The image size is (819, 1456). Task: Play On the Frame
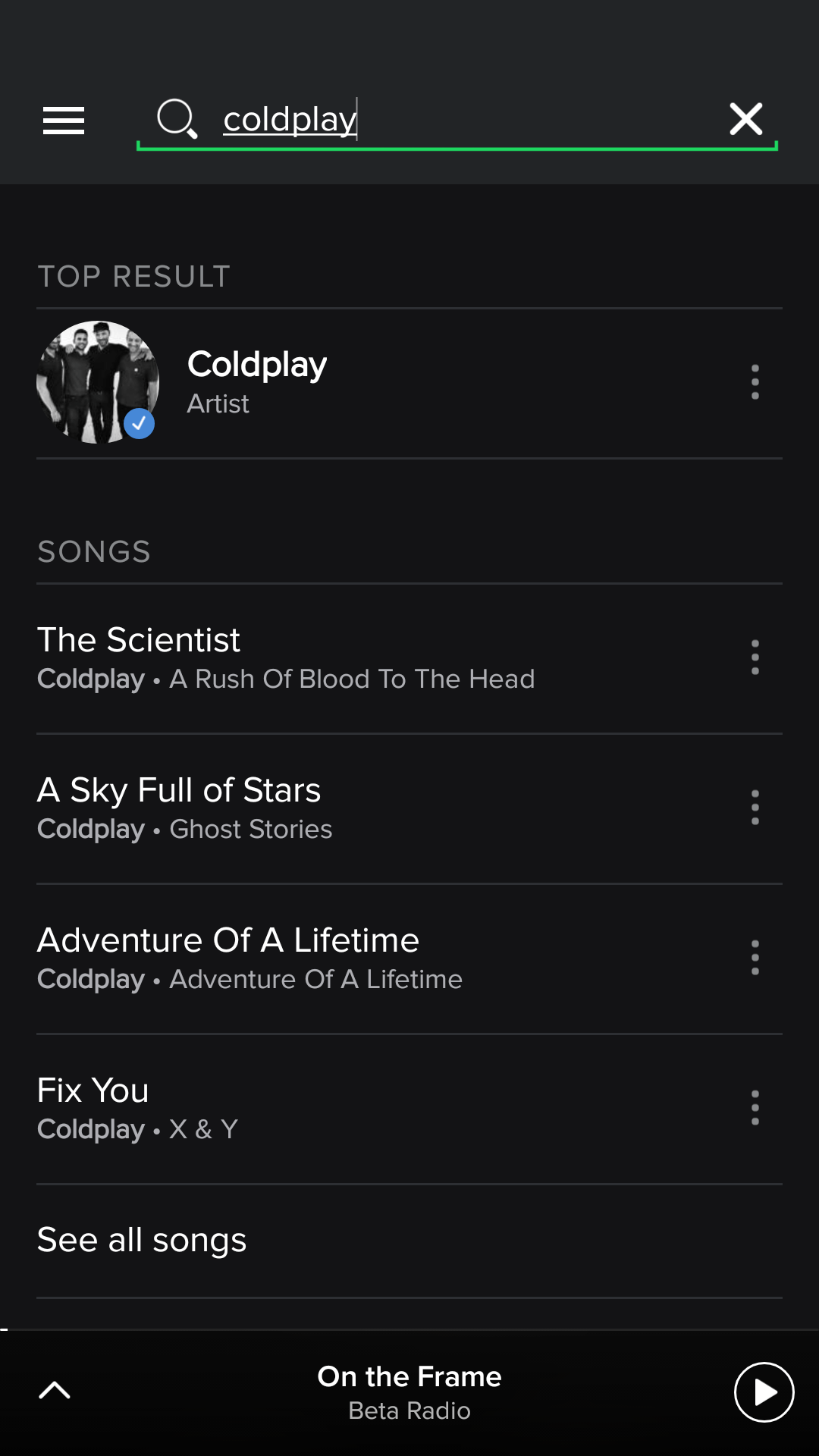click(764, 1392)
